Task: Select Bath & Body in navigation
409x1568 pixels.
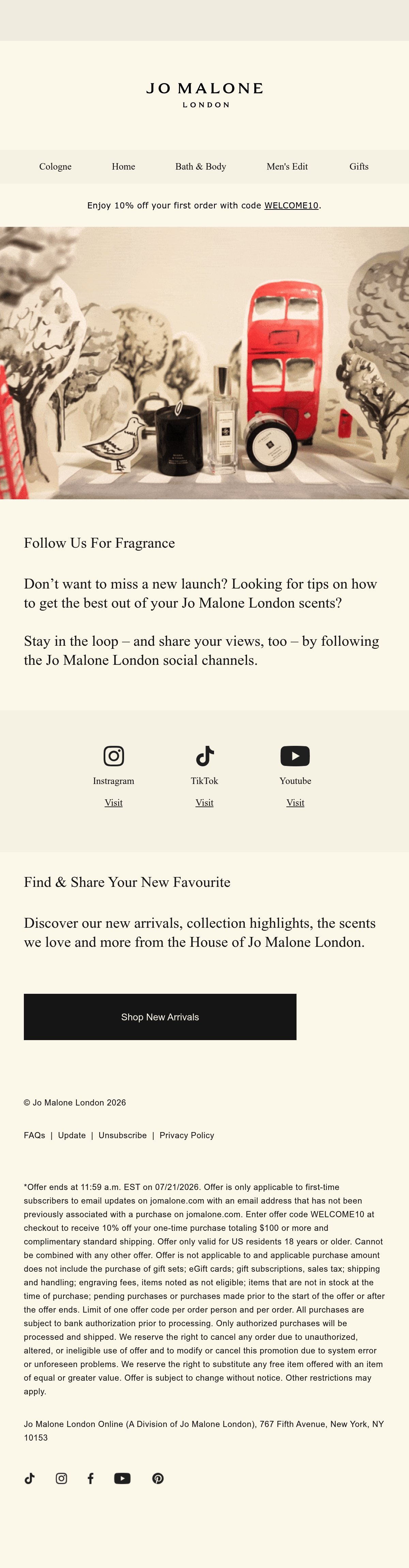Action: pos(200,167)
